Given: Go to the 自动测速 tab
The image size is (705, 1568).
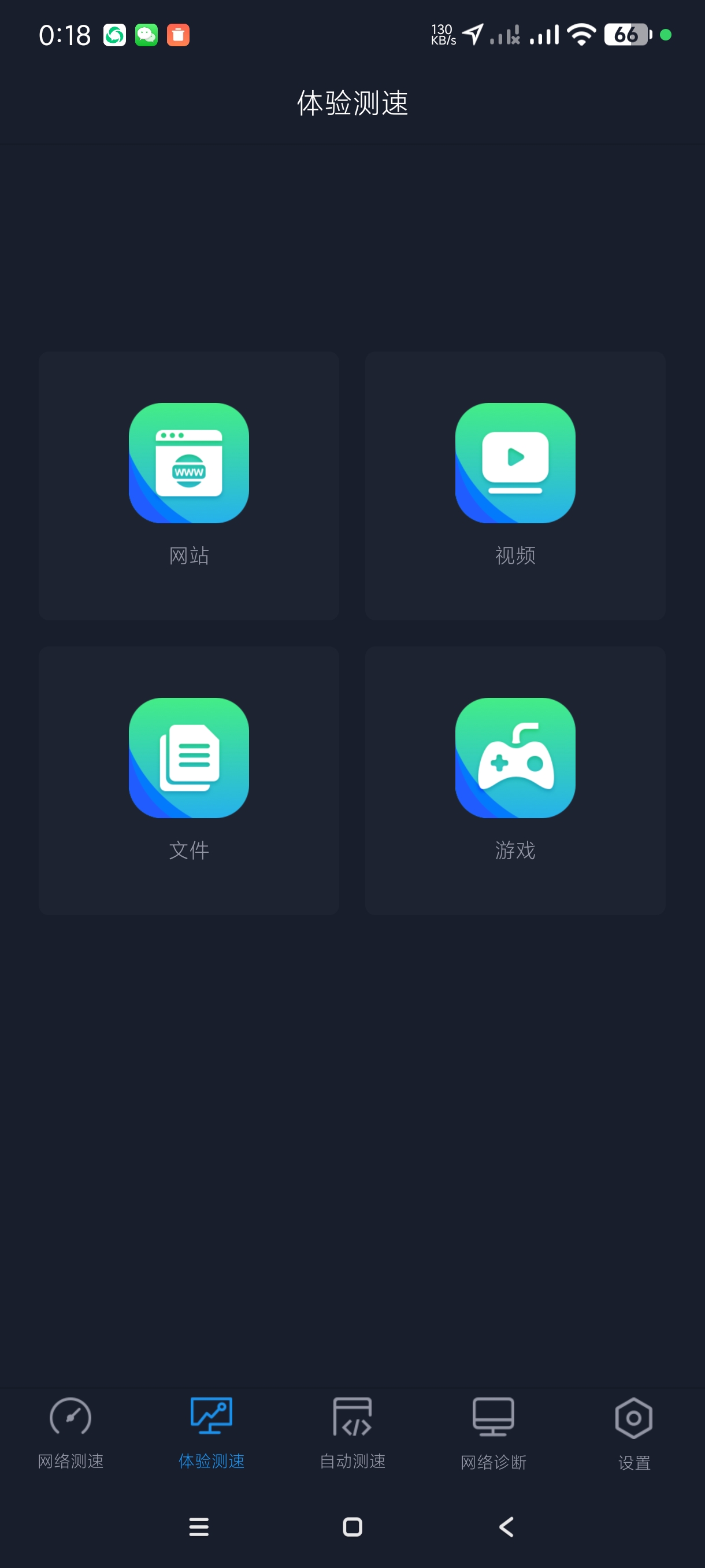Looking at the screenshot, I should 352,1433.
